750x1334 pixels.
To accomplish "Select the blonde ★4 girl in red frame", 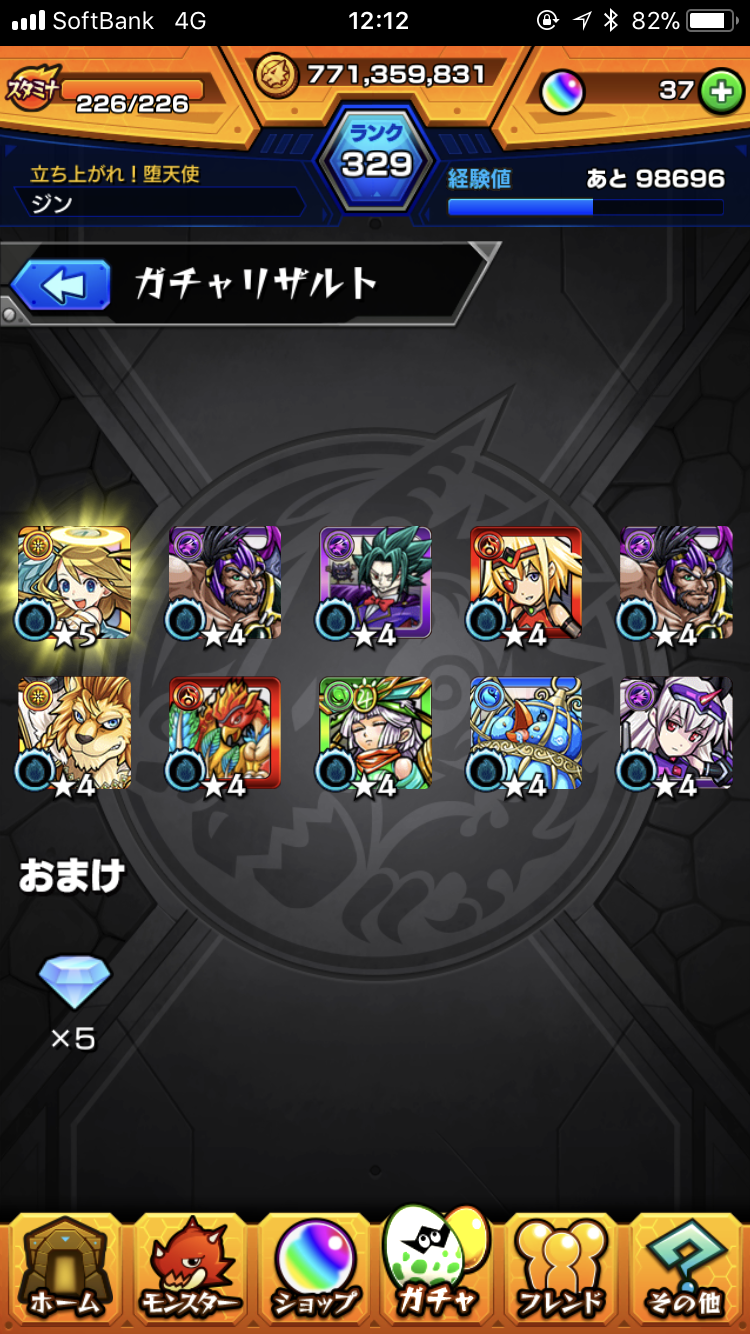I will (526, 583).
